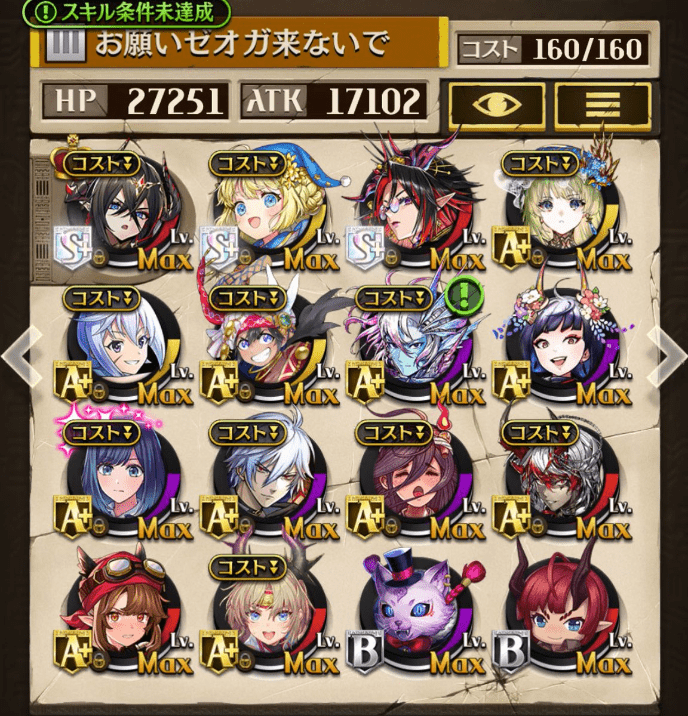Open the hamburger list menu
Viewport: 688px width, 716px height.
[602, 103]
